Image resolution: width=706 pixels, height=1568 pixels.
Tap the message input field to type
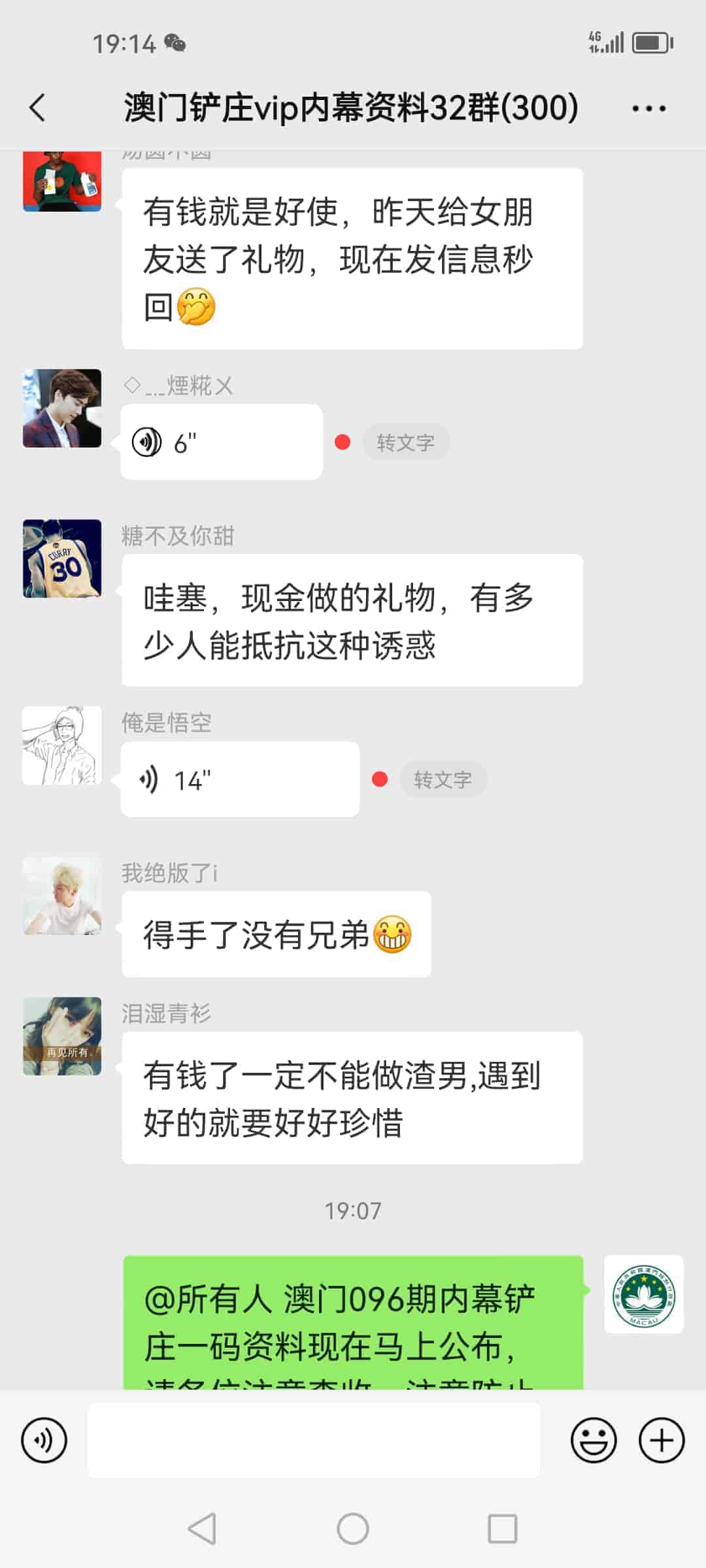pyautogui.click(x=314, y=1439)
